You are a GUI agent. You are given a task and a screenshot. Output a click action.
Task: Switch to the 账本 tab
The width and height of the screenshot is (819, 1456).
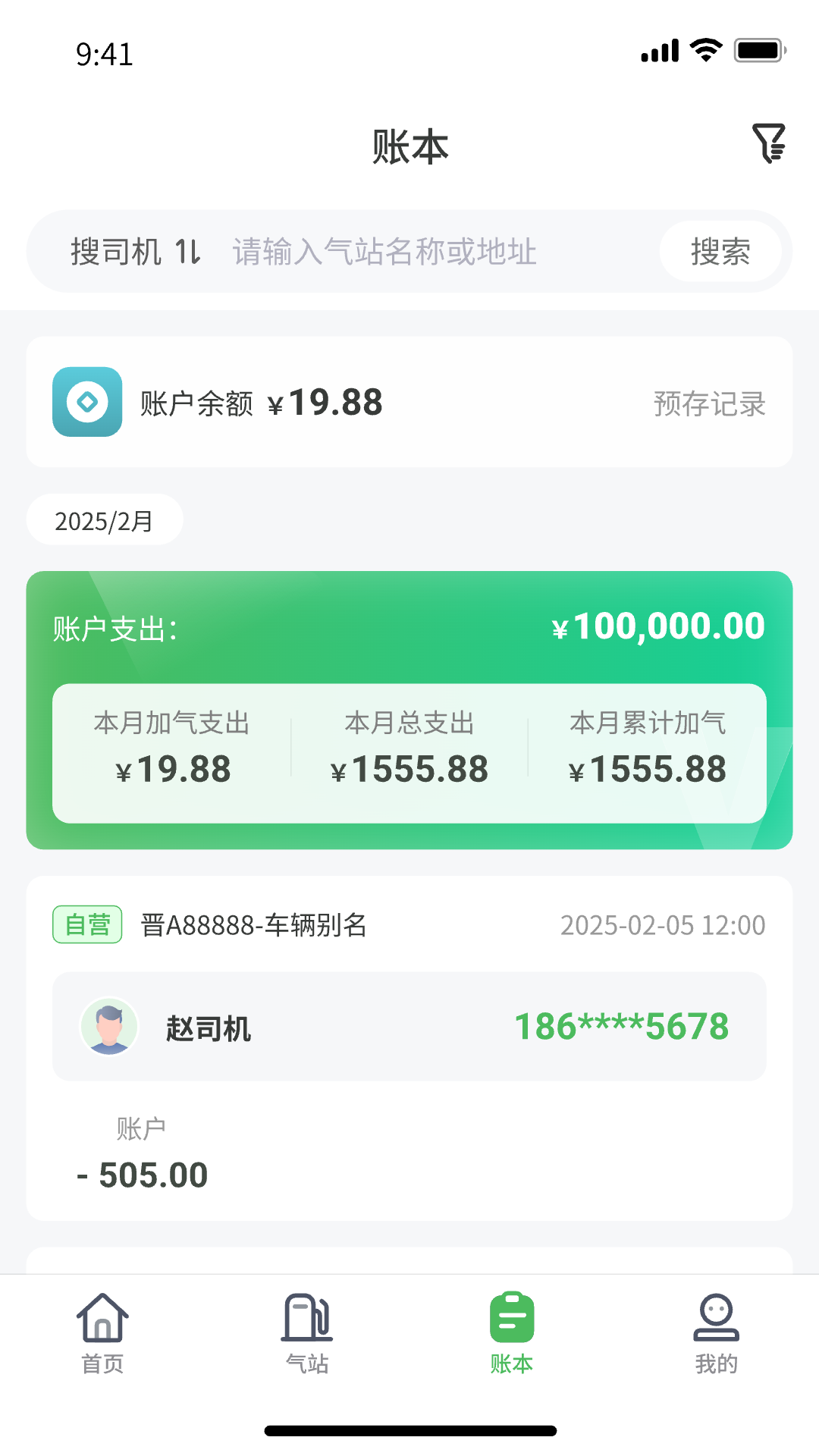512,1335
